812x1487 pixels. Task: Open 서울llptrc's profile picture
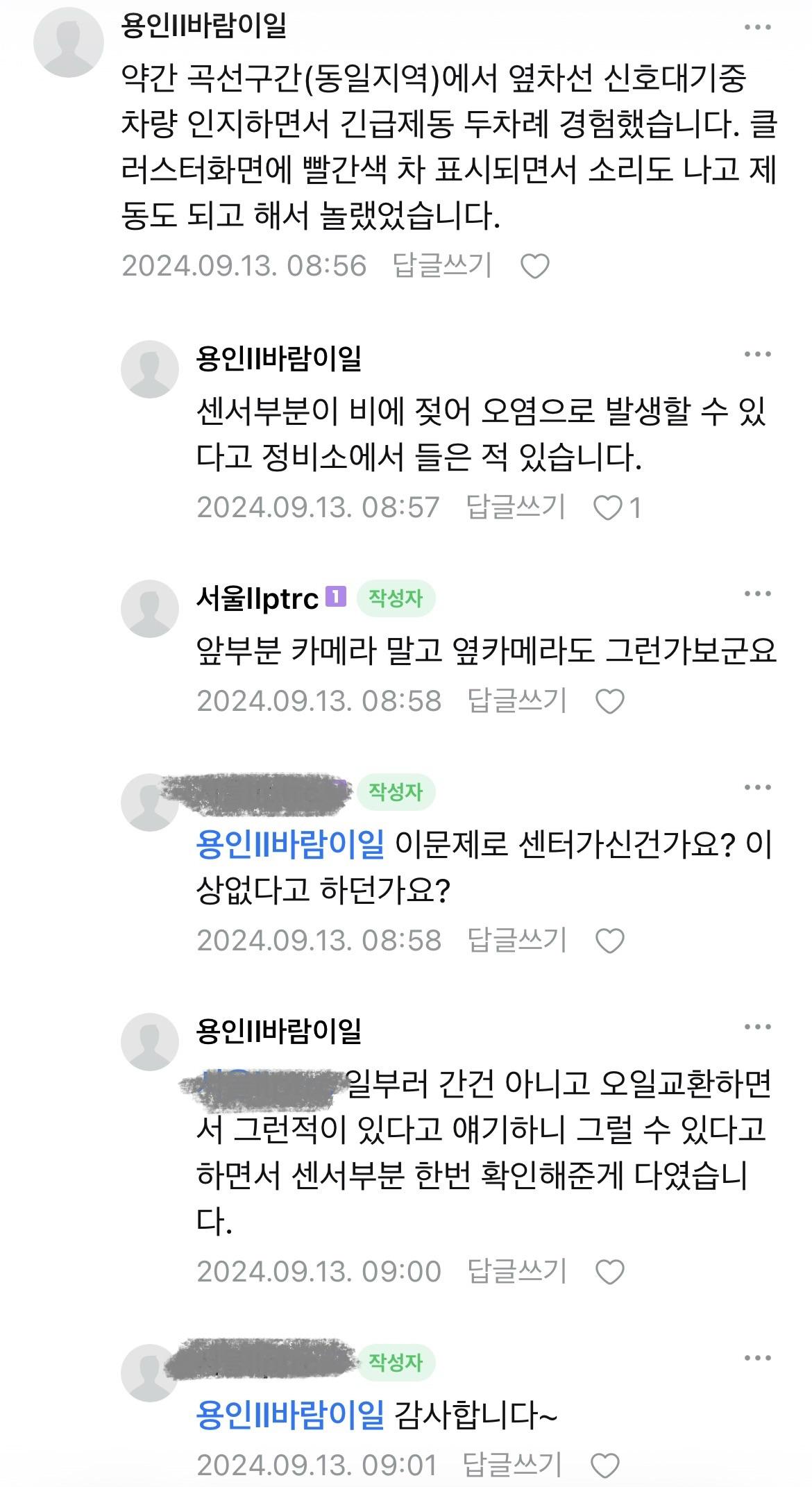pyautogui.click(x=150, y=608)
